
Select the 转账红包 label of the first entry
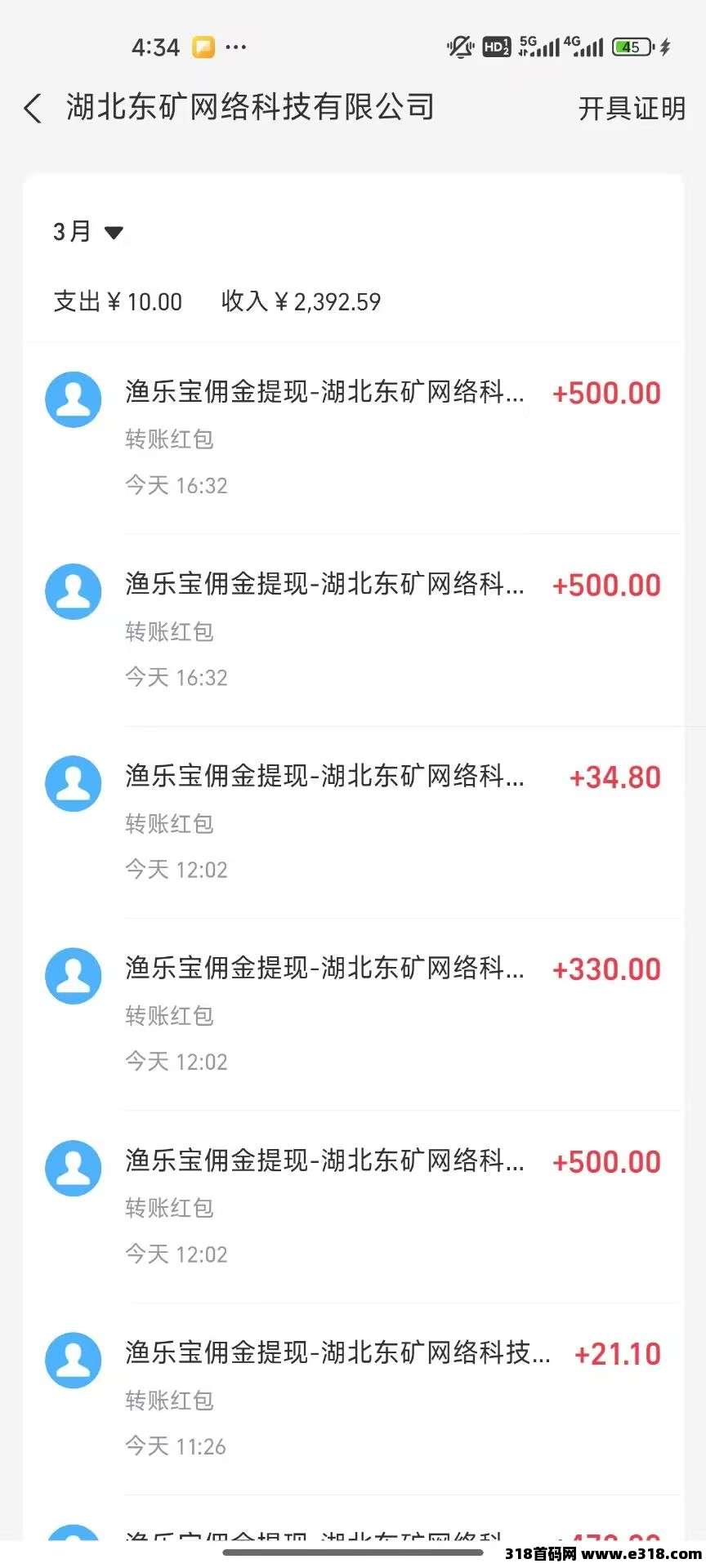tap(168, 439)
